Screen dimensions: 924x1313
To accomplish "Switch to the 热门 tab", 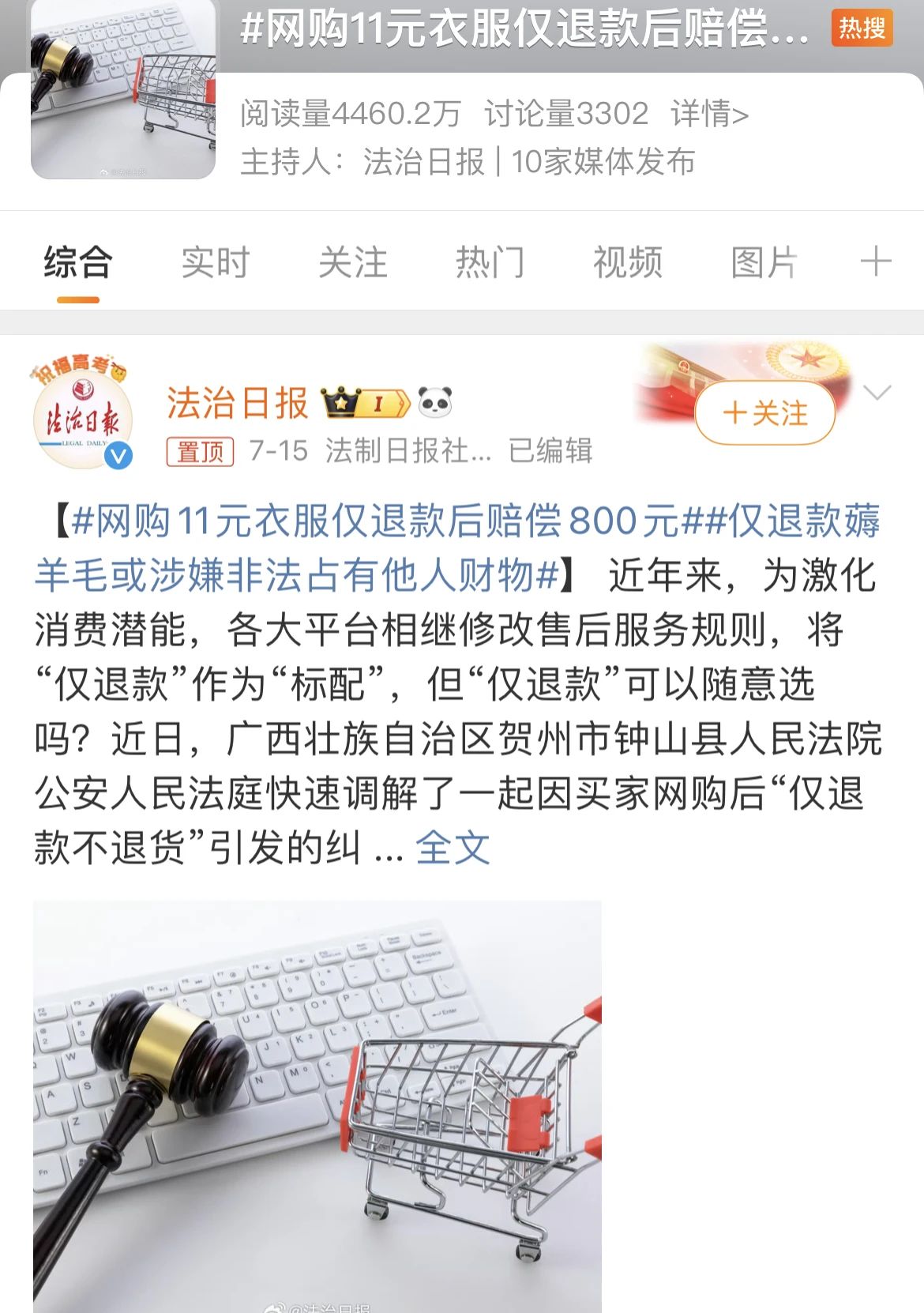I will click(490, 262).
